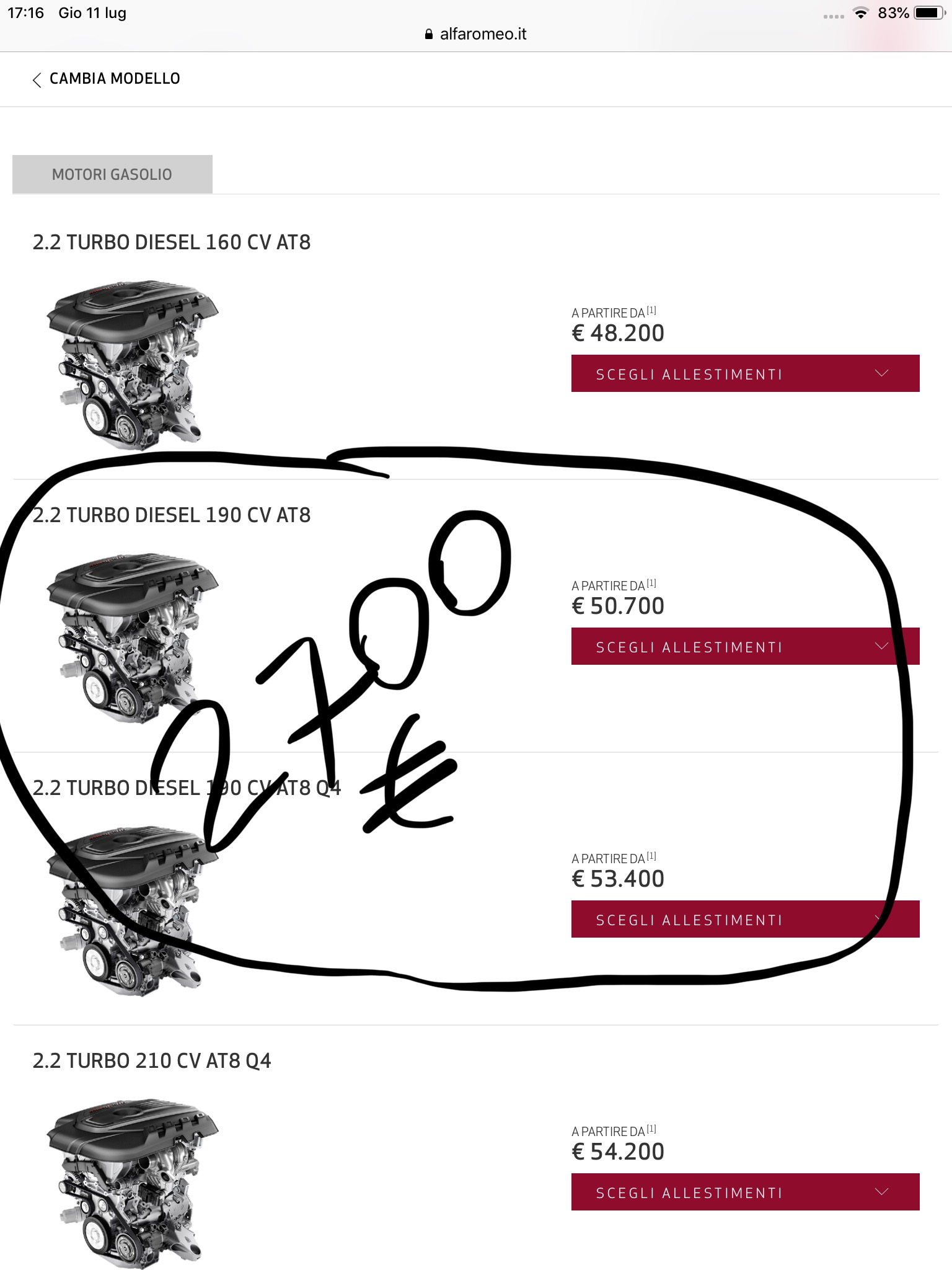Expand Scegli Allestimenti for 210 CV AT8 Q4
The height and width of the screenshot is (1270, 952).
(x=745, y=1192)
